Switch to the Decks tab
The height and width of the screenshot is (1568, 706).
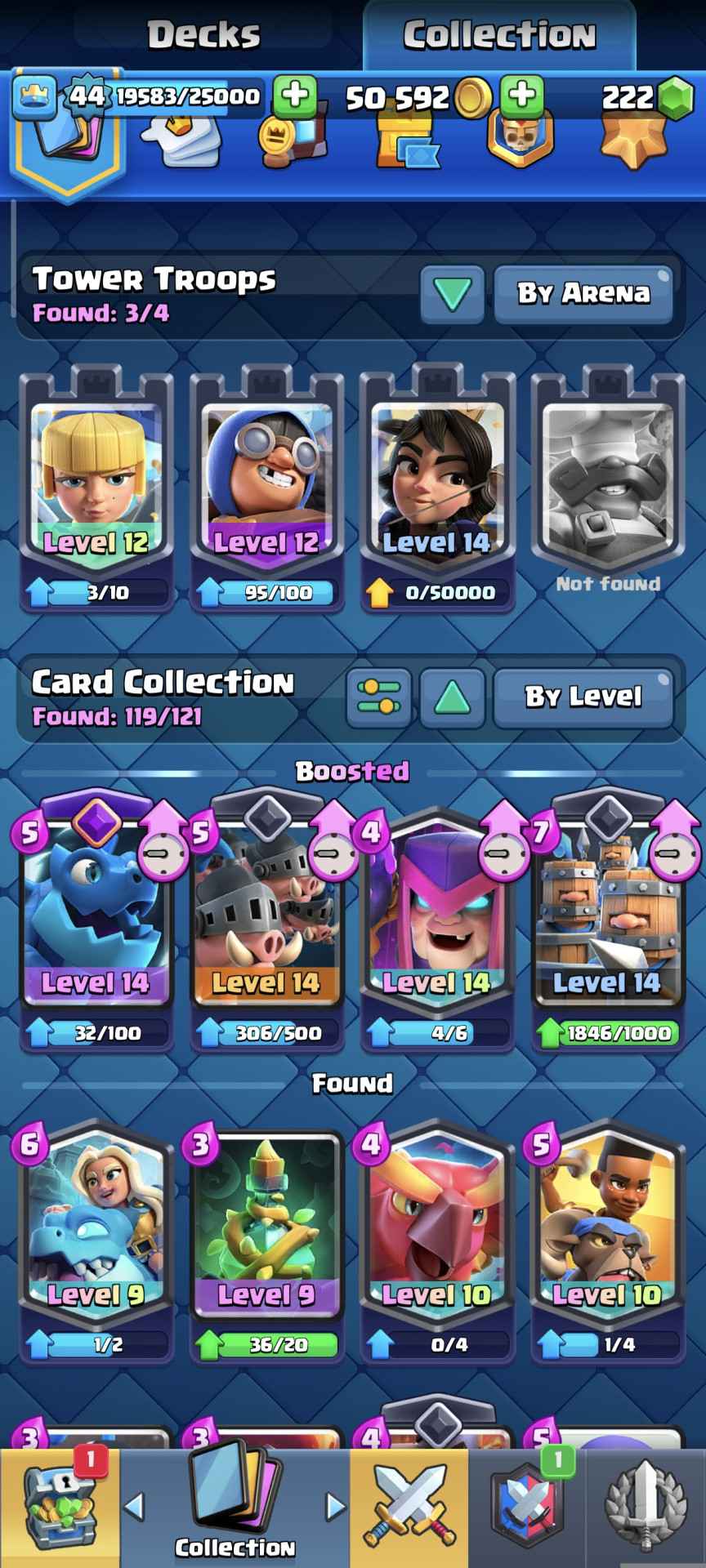pyautogui.click(x=203, y=35)
